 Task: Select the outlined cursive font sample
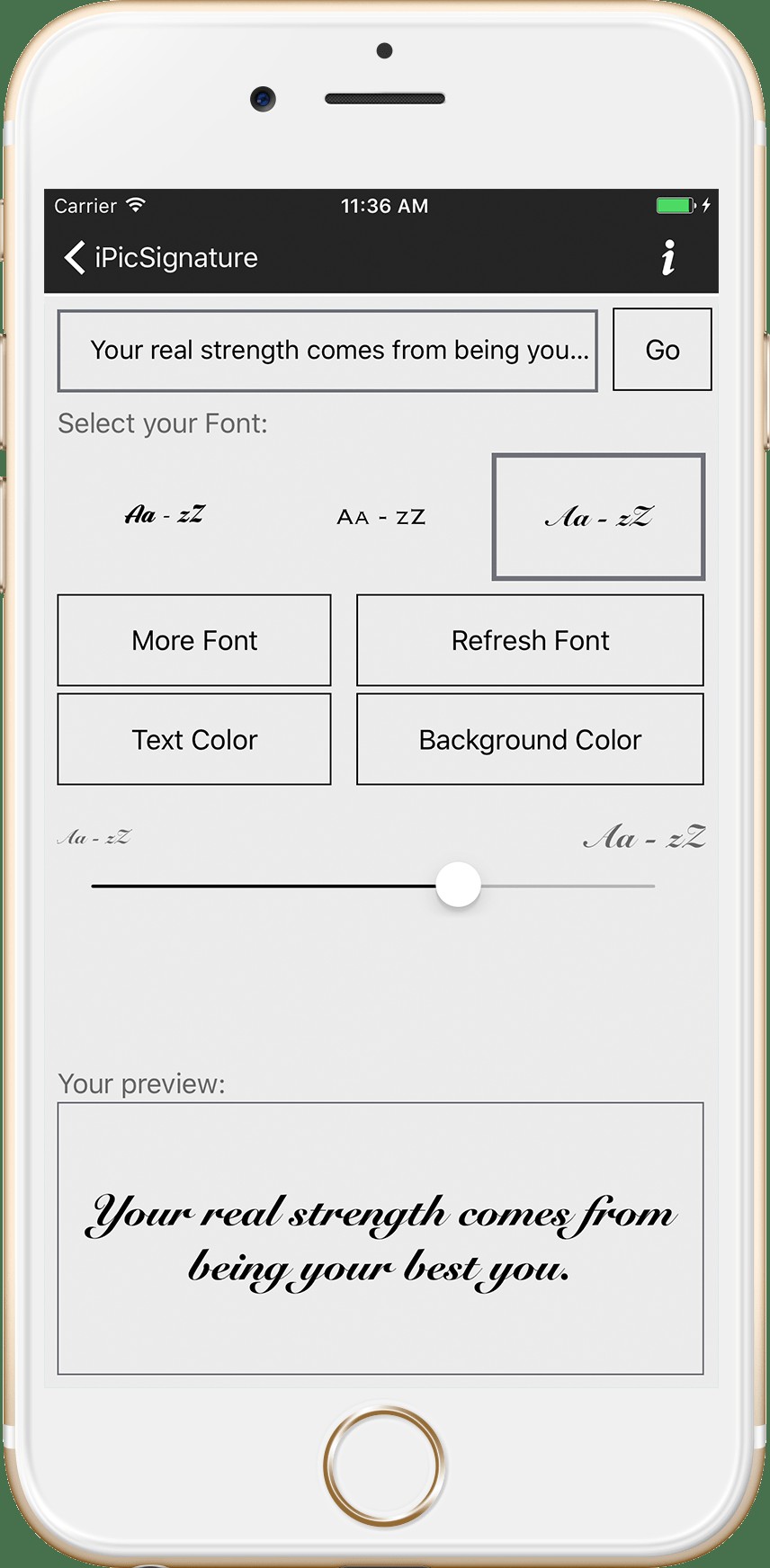point(598,517)
